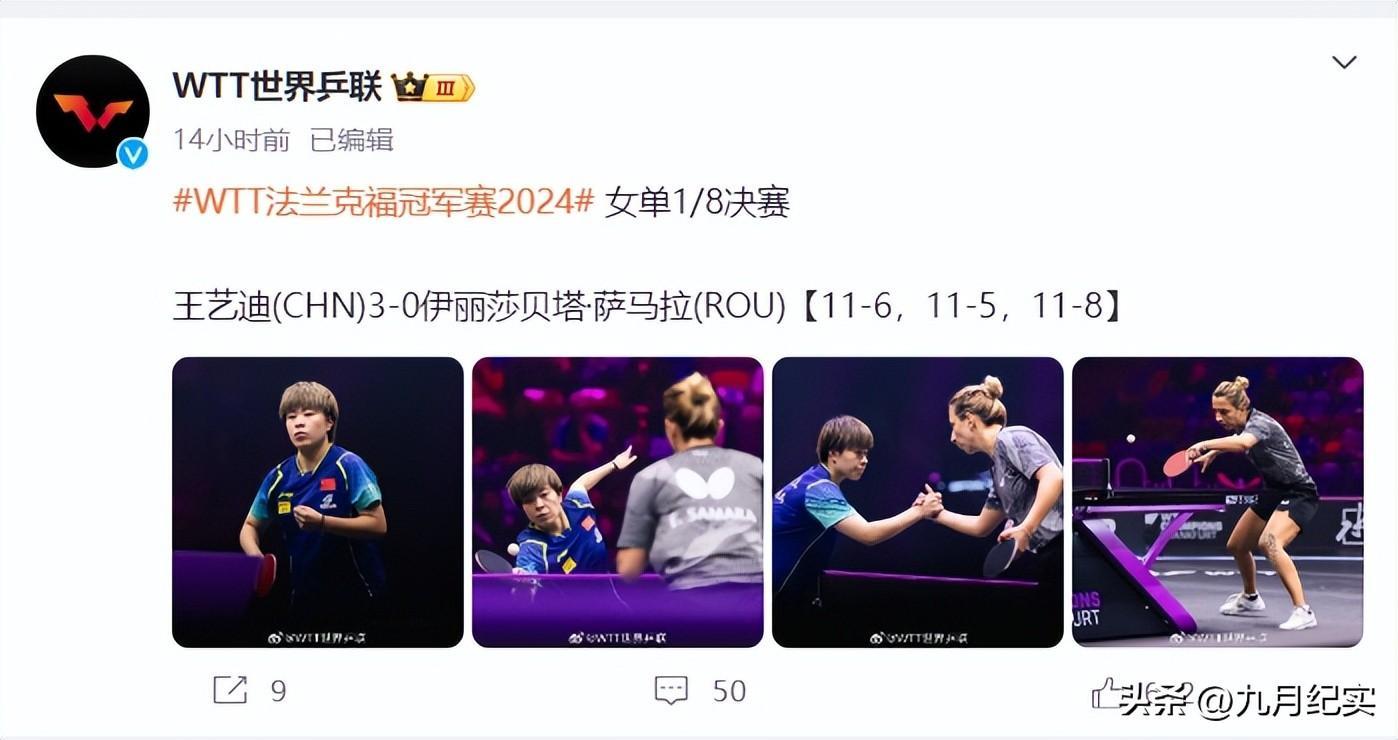The height and width of the screenshot is (740, 1398).
Task: Open the comments with 50 replies
Action: click(x=671, y=690)
